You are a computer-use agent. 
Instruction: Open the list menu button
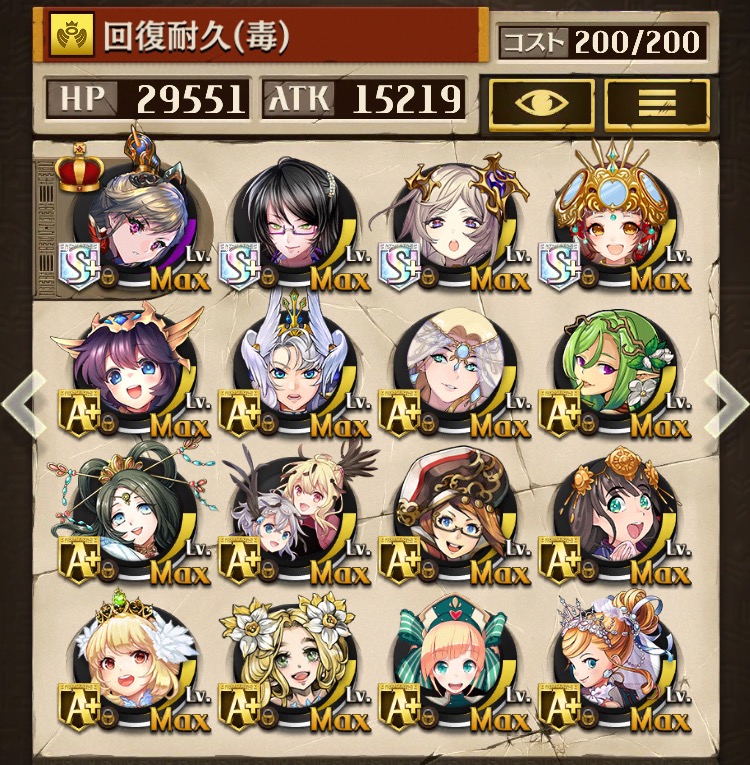pos(656,102)
